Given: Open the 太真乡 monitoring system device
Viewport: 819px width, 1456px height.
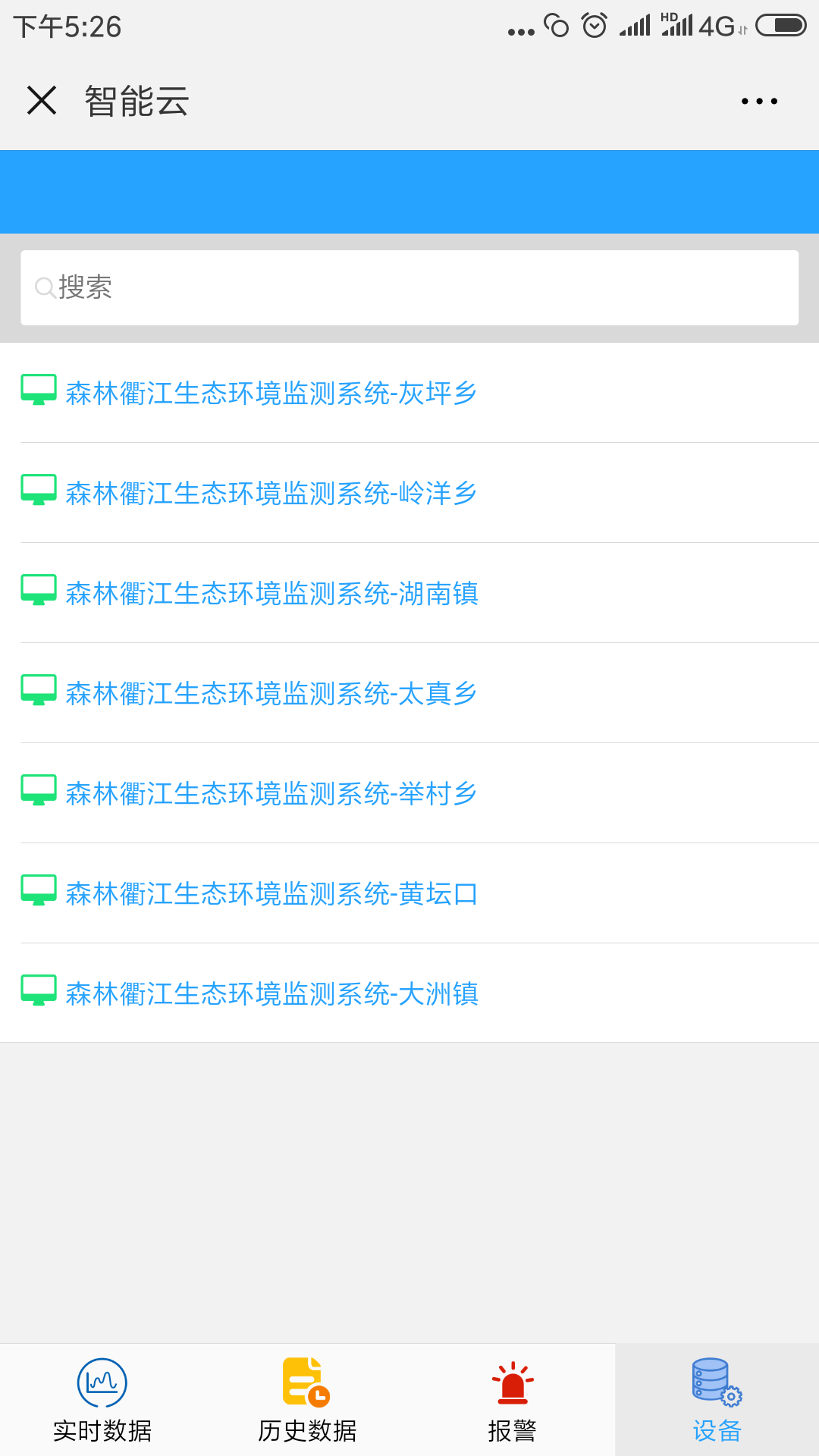Looking at the screenshot, I should [409, 693].
